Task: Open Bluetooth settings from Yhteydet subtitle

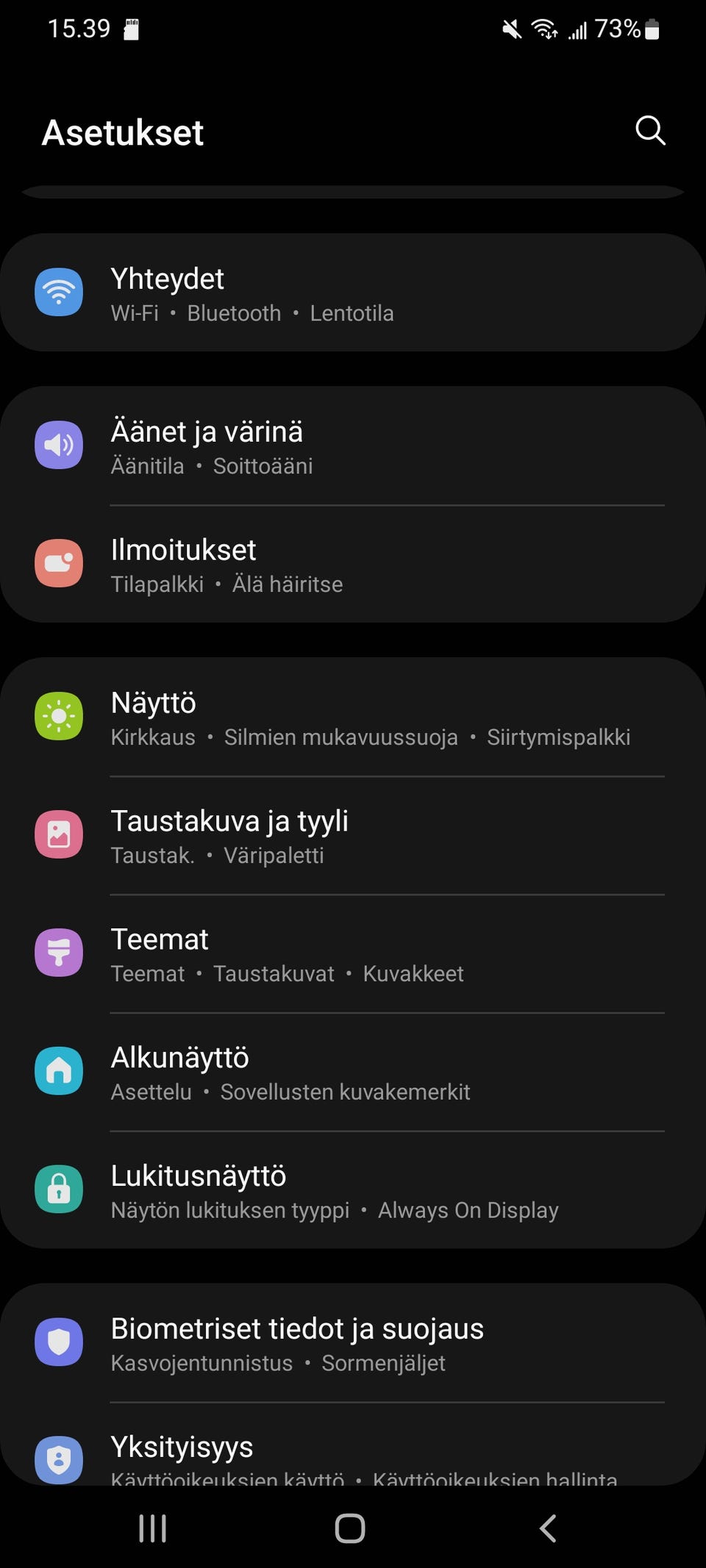Action: coord(234,312)
